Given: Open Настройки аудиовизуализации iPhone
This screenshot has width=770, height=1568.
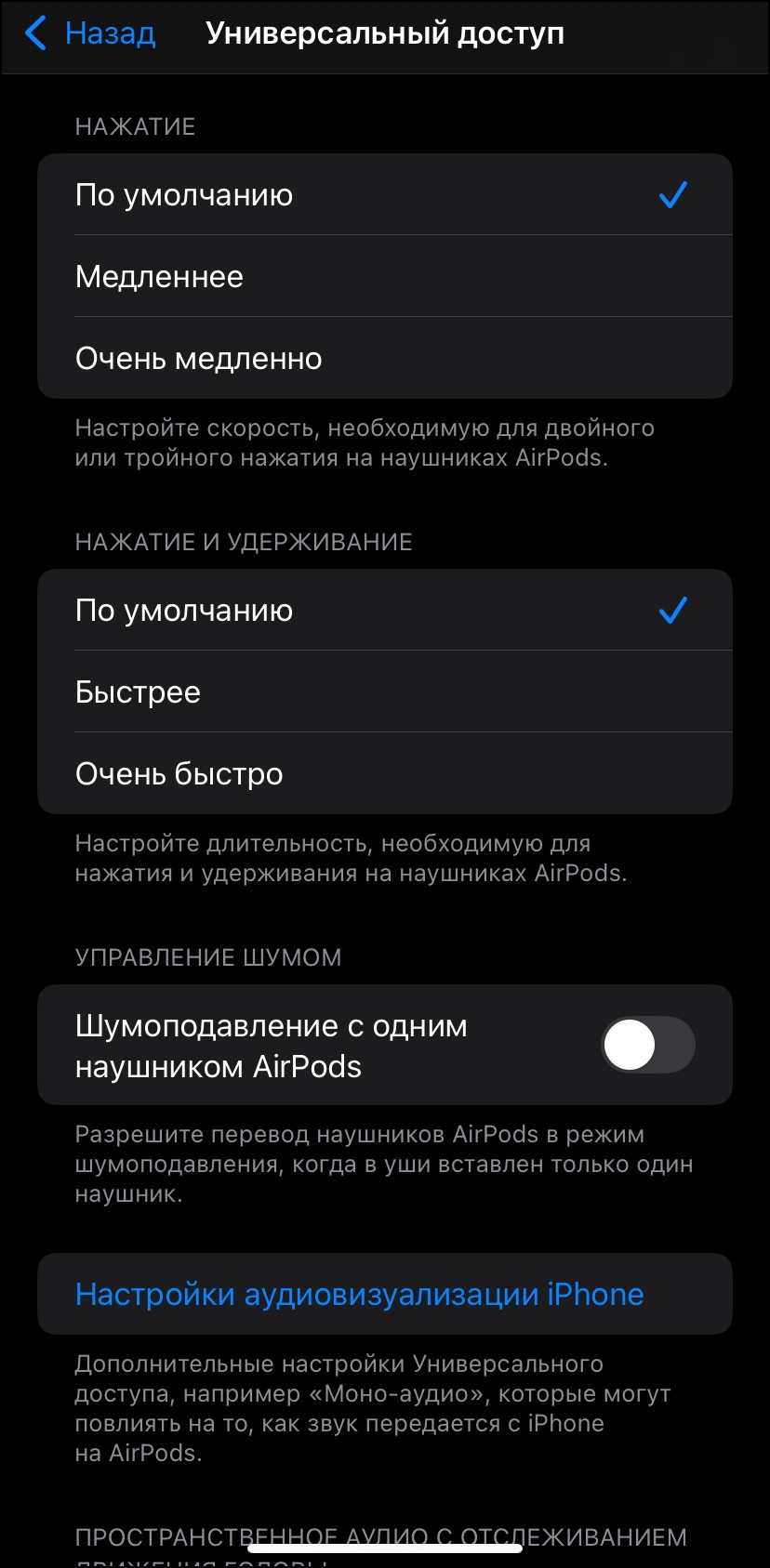Looking at the screenshot, I should [360, 1295].
